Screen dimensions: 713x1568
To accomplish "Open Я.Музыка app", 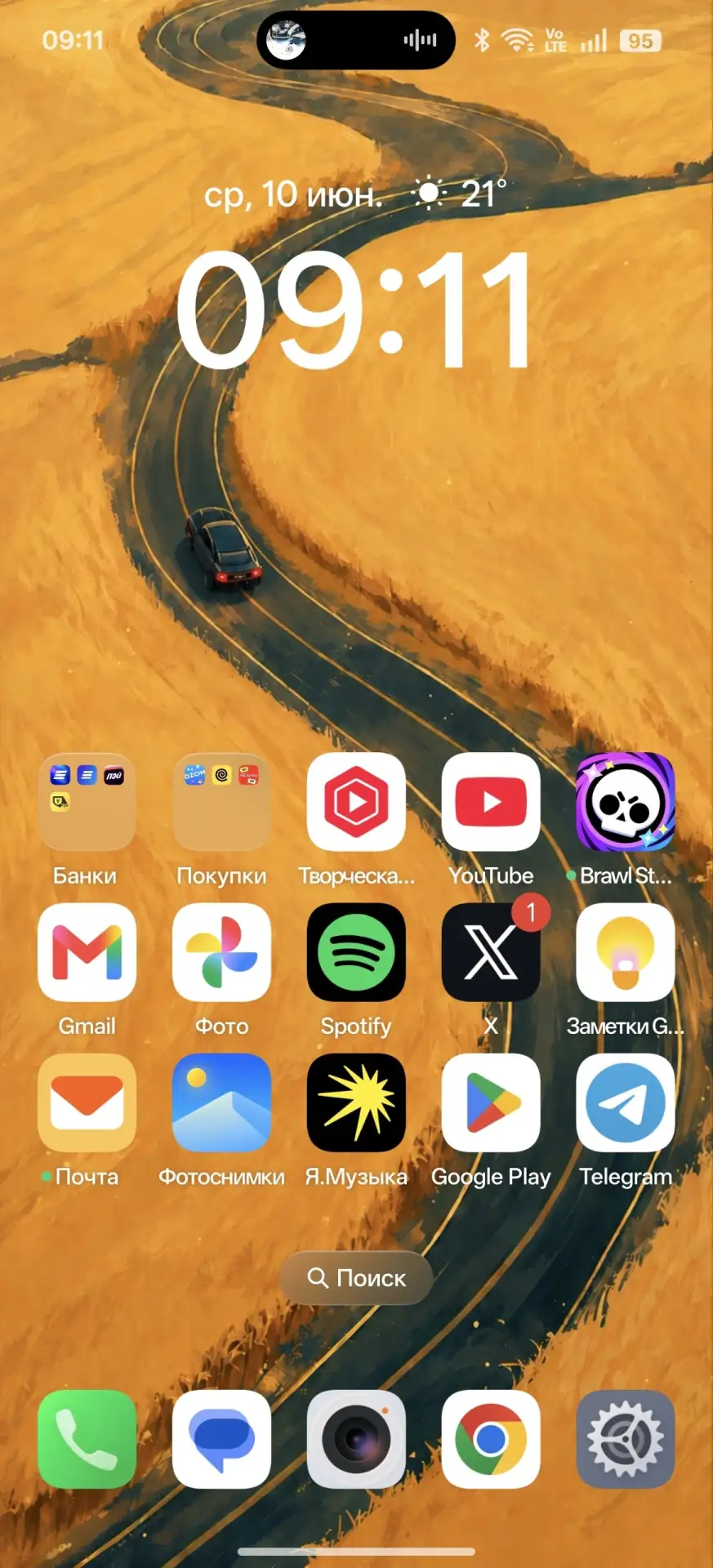I will [356, 1102].
